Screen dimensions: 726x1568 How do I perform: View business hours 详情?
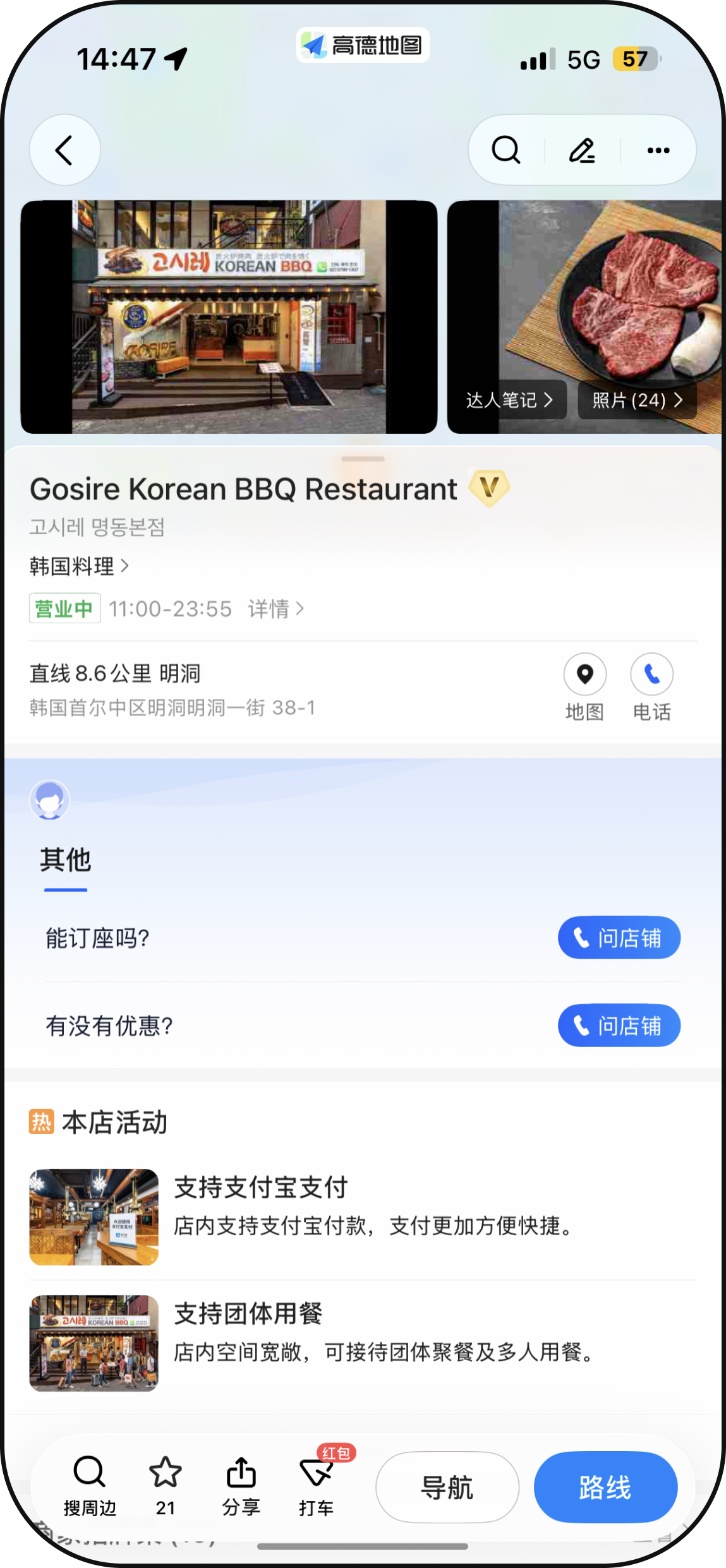(x=276, y=609)
